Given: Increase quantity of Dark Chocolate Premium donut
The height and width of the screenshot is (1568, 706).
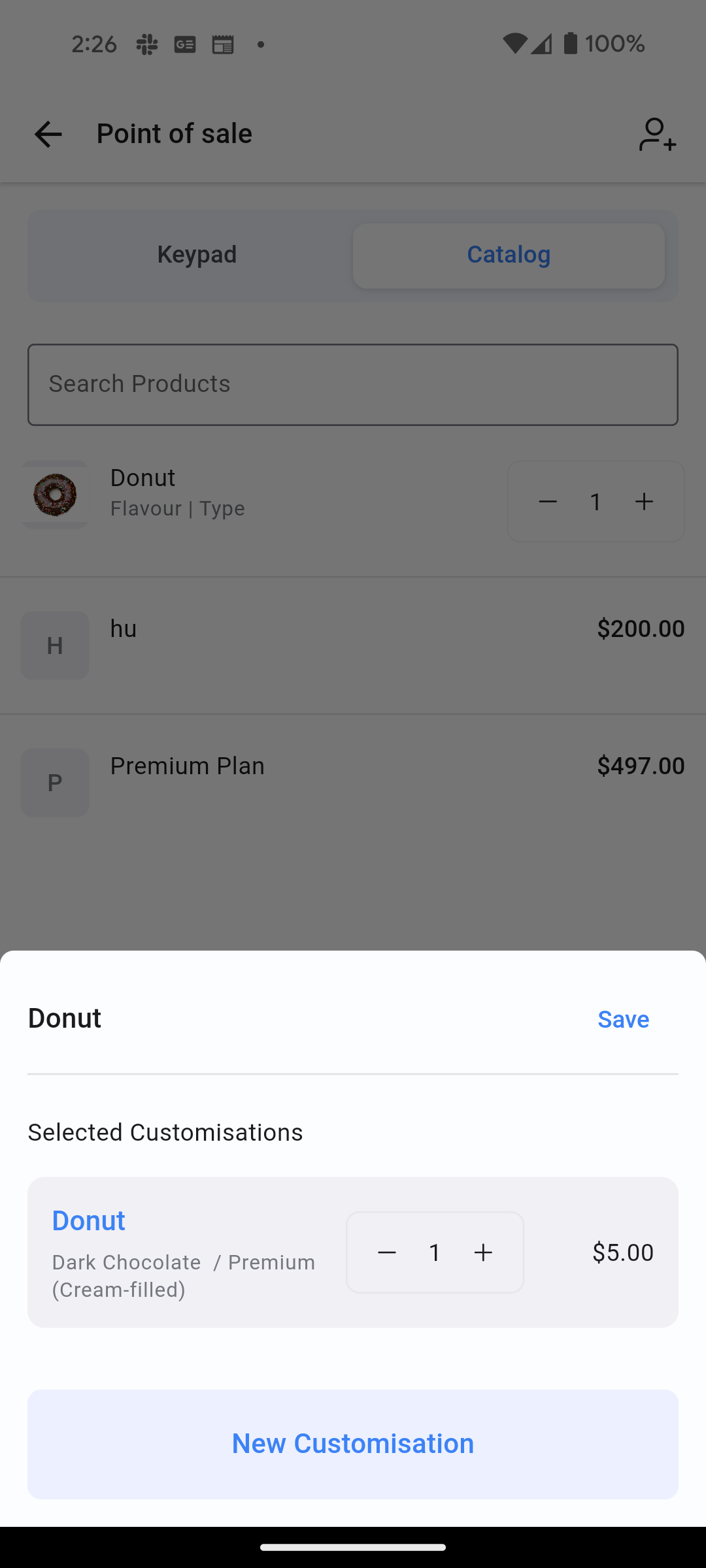Looking at the screenshot, I should click(483, 1252).
